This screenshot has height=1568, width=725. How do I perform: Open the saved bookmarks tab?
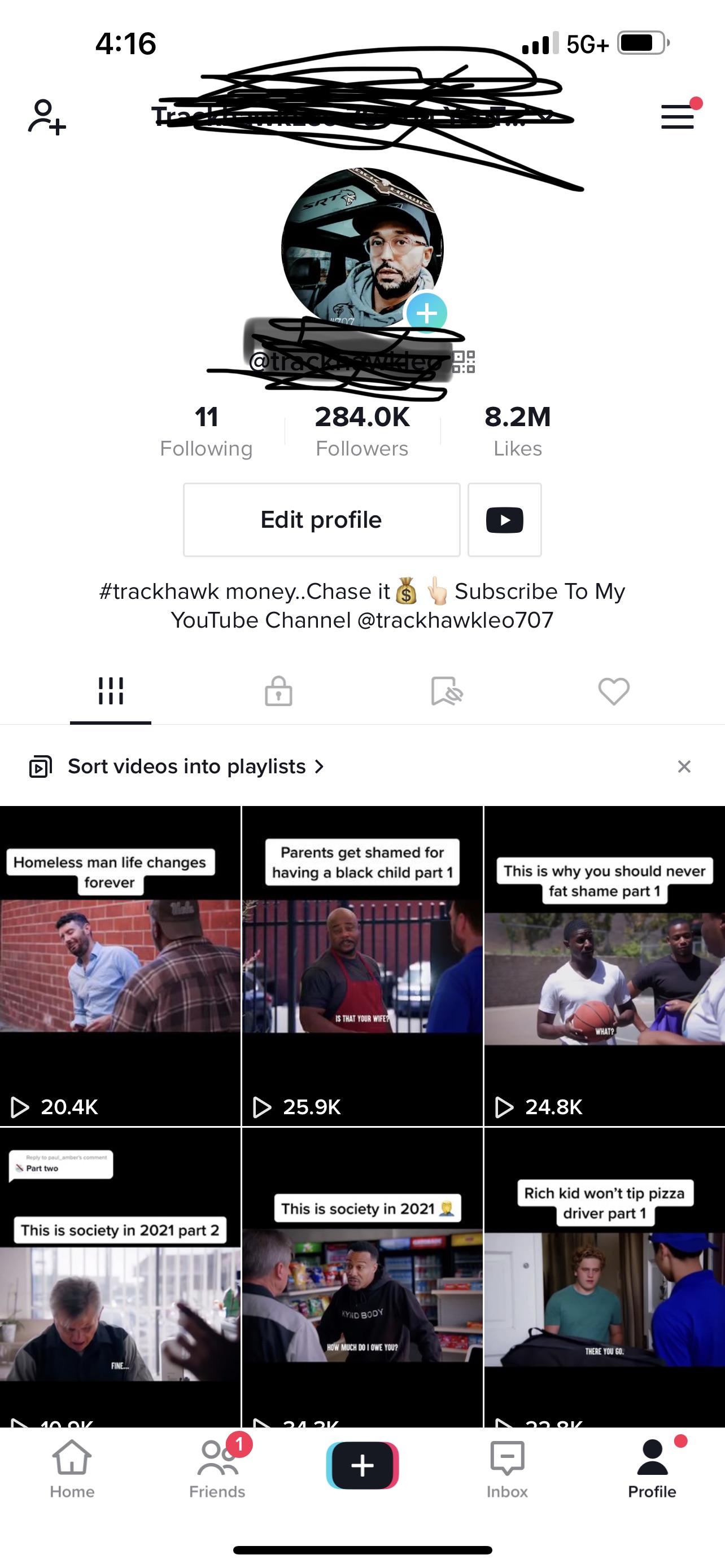point(446,691)
